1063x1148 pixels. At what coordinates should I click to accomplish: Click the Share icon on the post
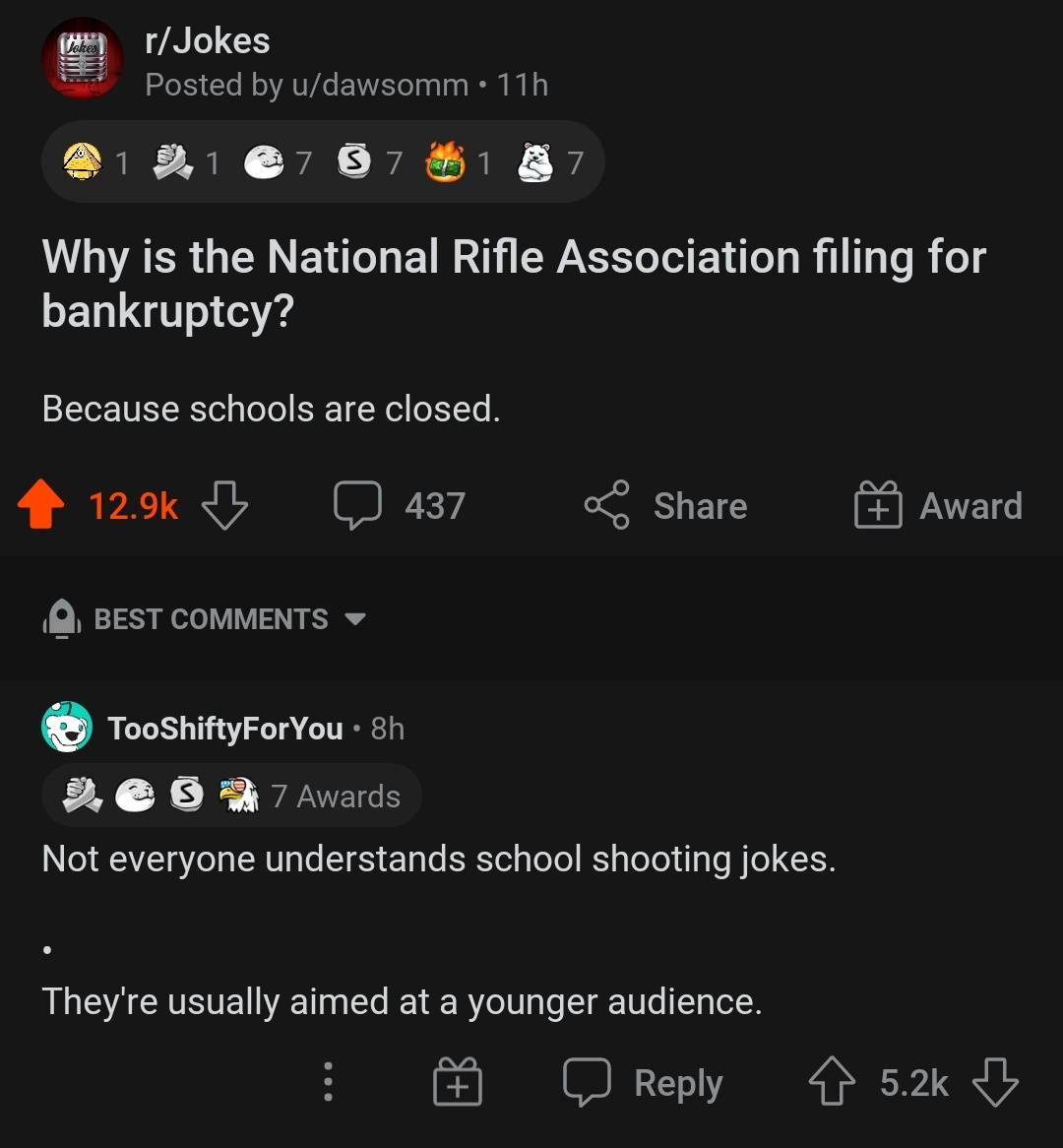pyautogui.click(x=607, y=505)
